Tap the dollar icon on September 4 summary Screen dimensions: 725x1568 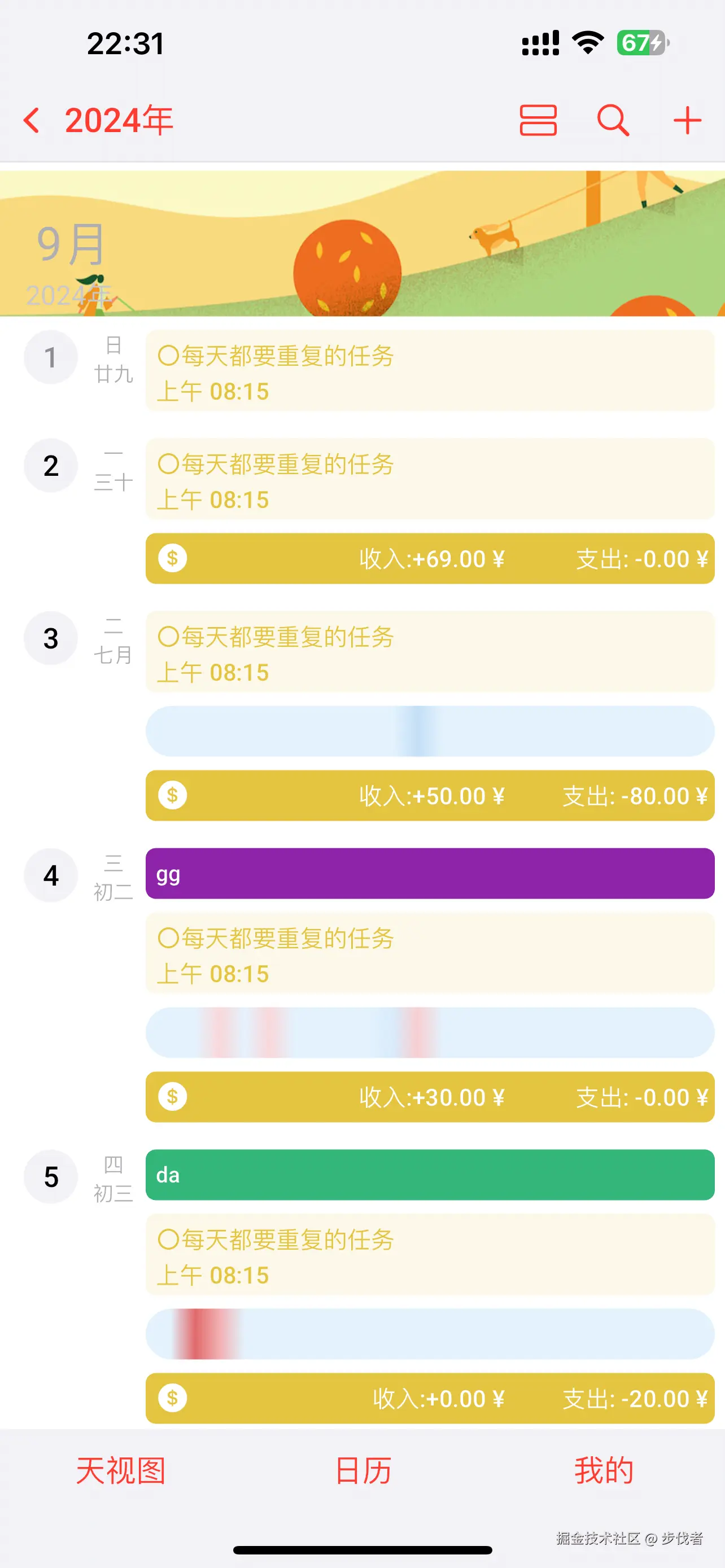coord(172,1097)
